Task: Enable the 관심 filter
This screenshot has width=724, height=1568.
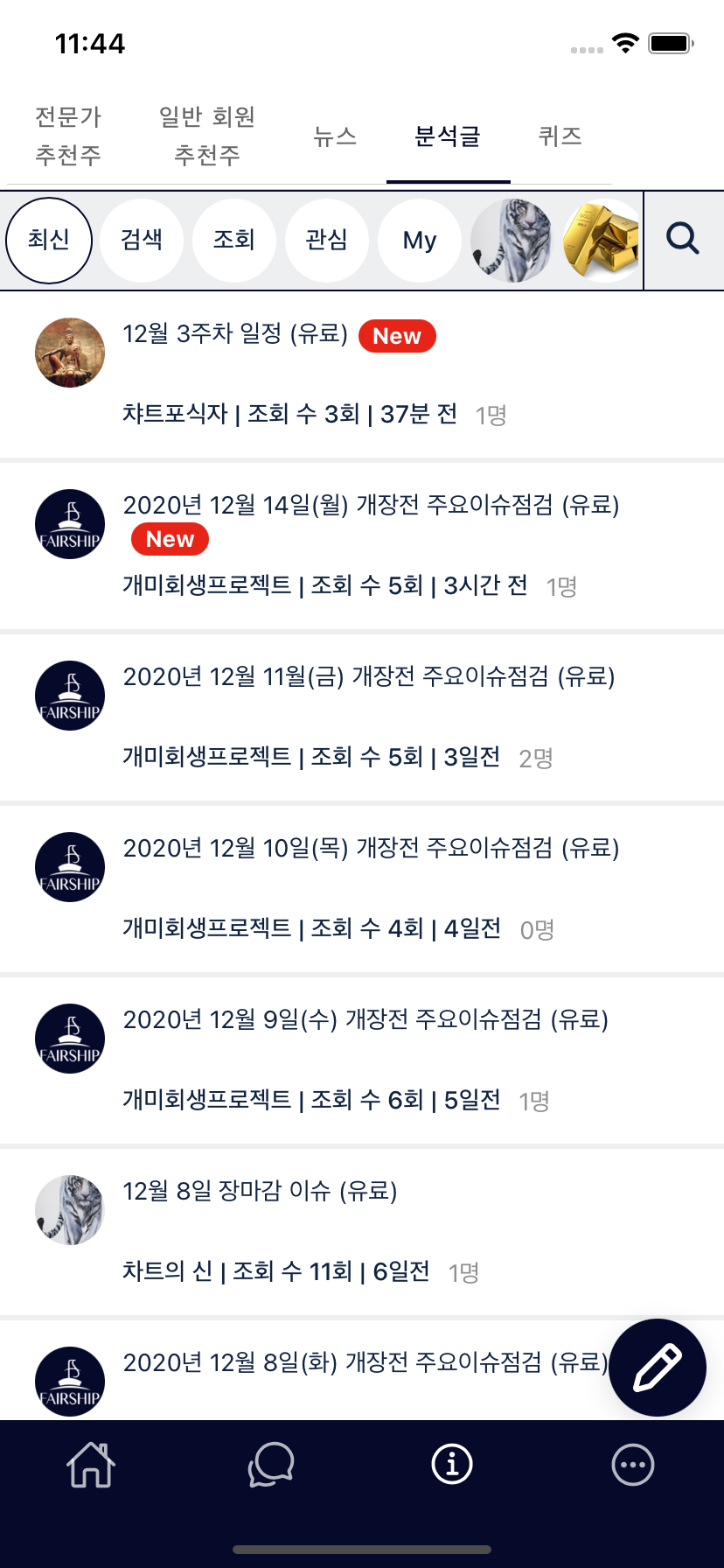Action: 327,240
